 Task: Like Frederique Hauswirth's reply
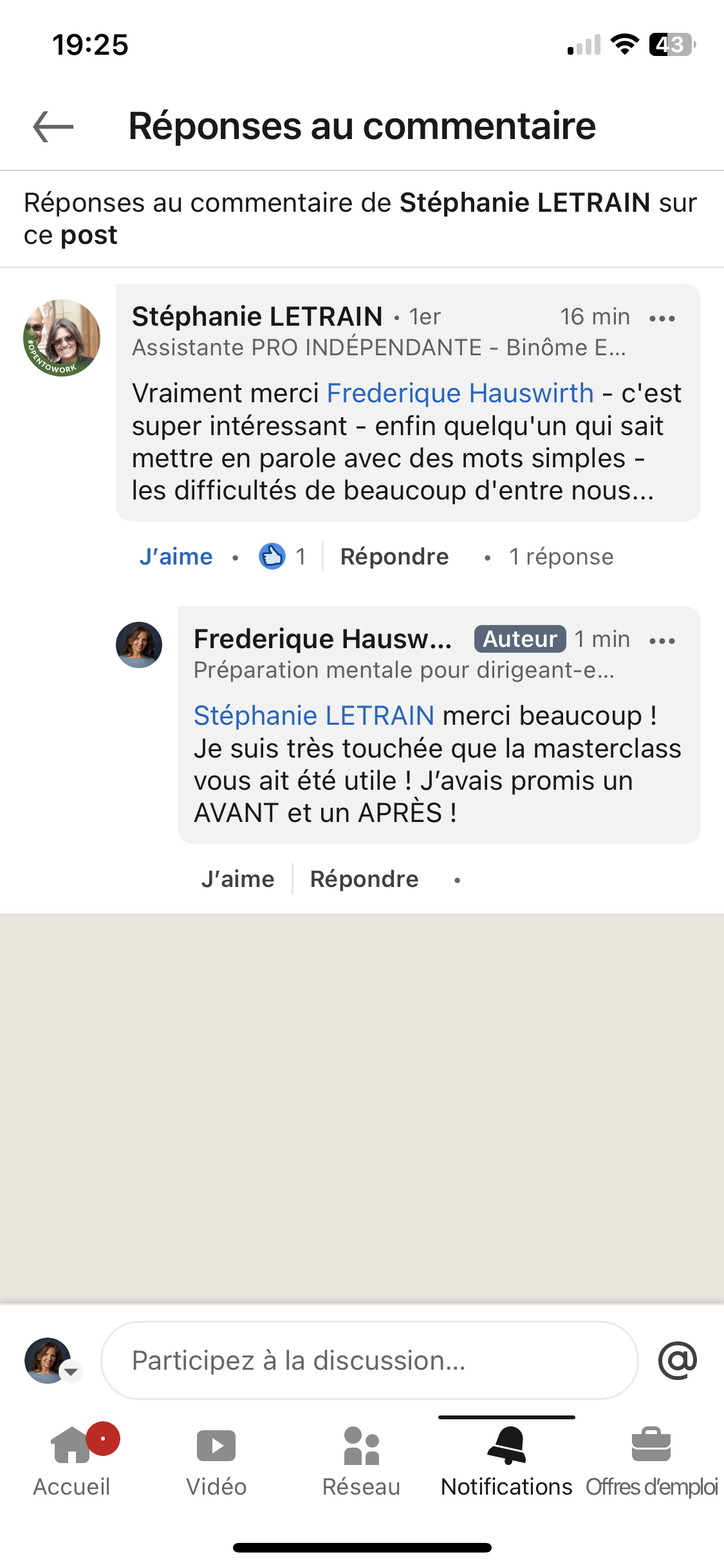click(237, 879)
